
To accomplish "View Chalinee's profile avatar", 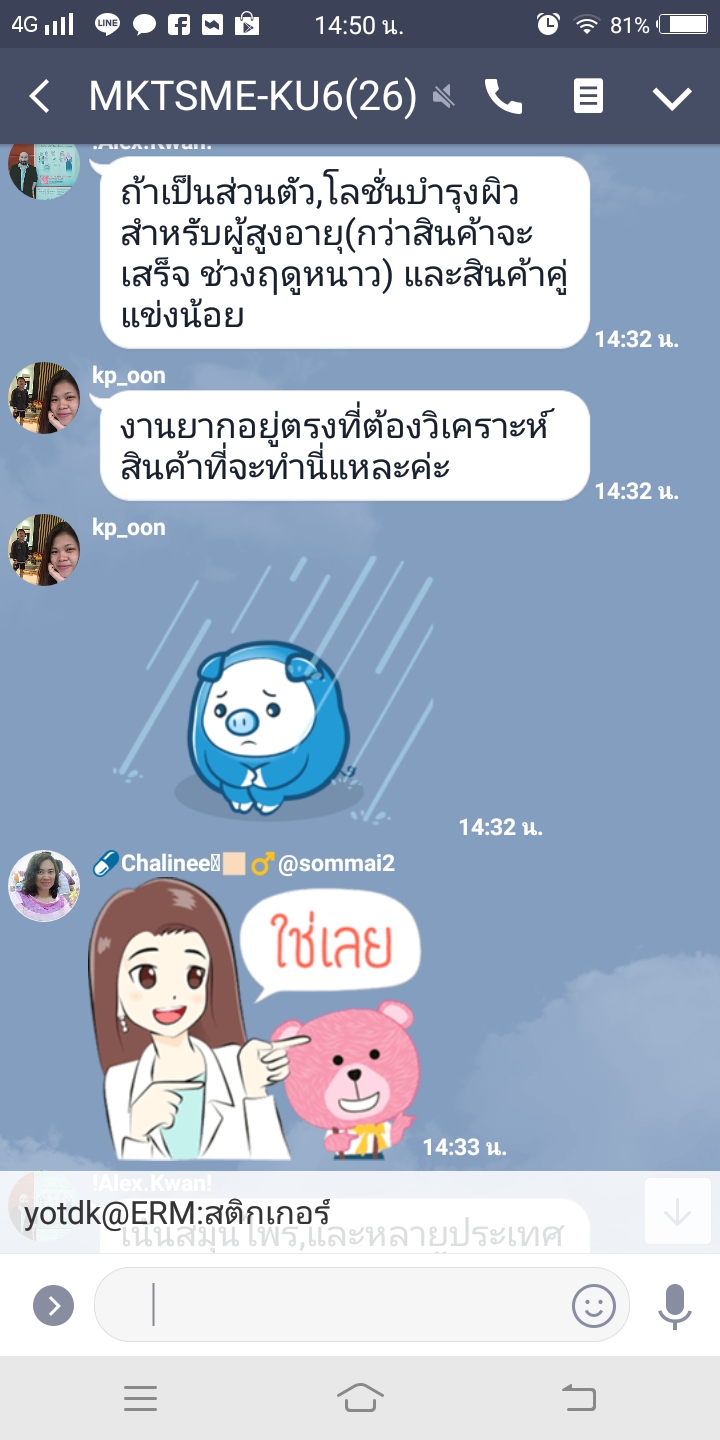I will tap(44, 886).
